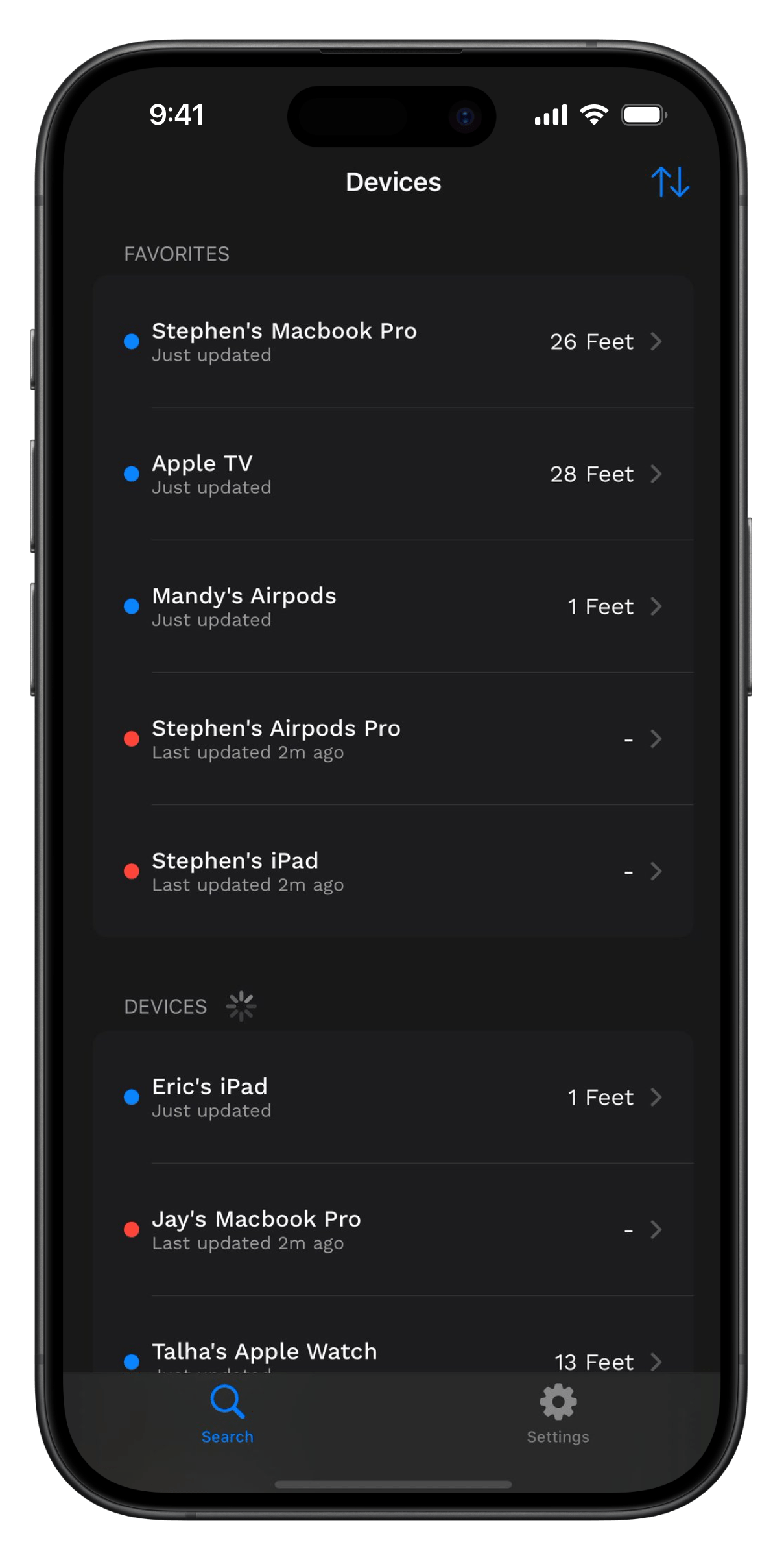784x1560 pixels.
Task: Click the red status dot beside Stephen's iPad
Action: (132, 871)
